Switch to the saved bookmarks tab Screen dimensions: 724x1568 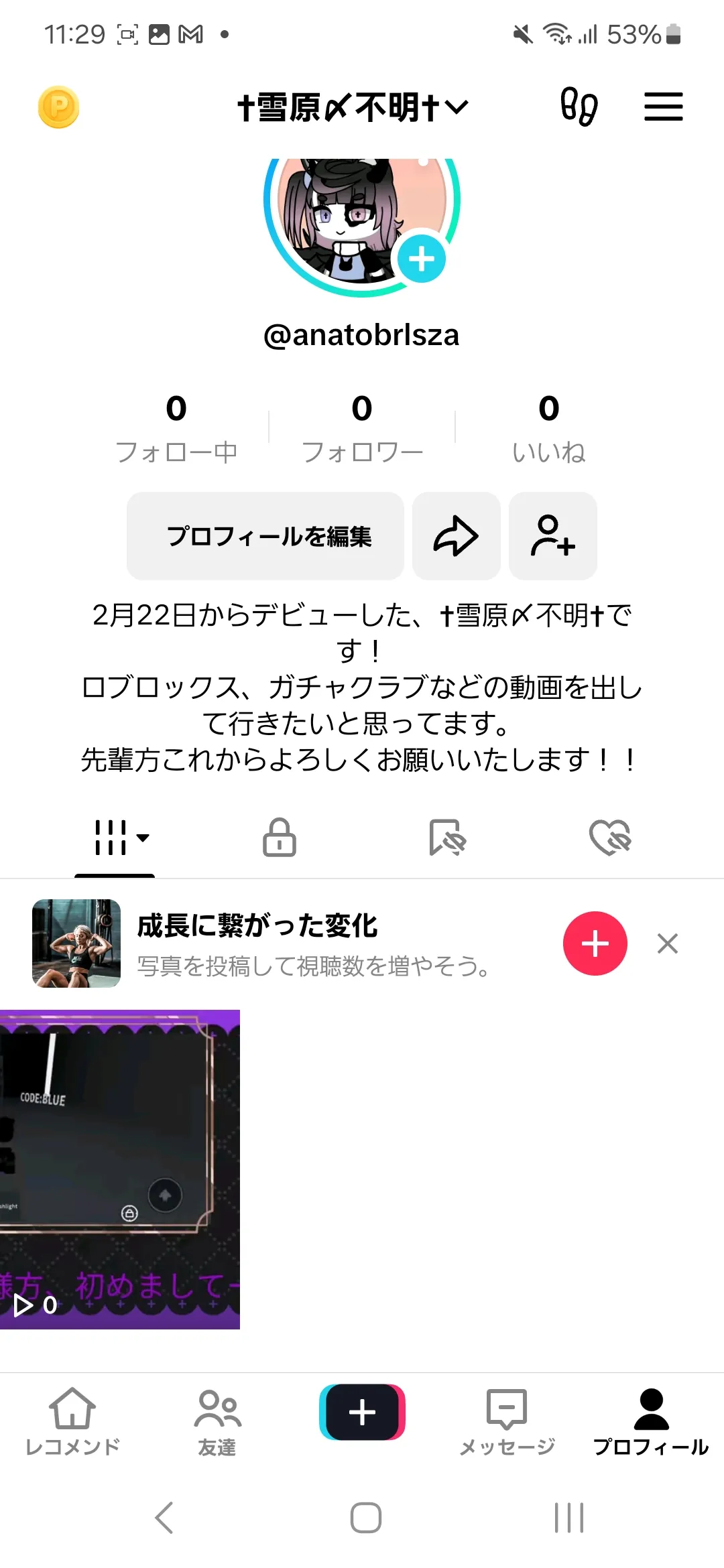(x=446, y=837)
